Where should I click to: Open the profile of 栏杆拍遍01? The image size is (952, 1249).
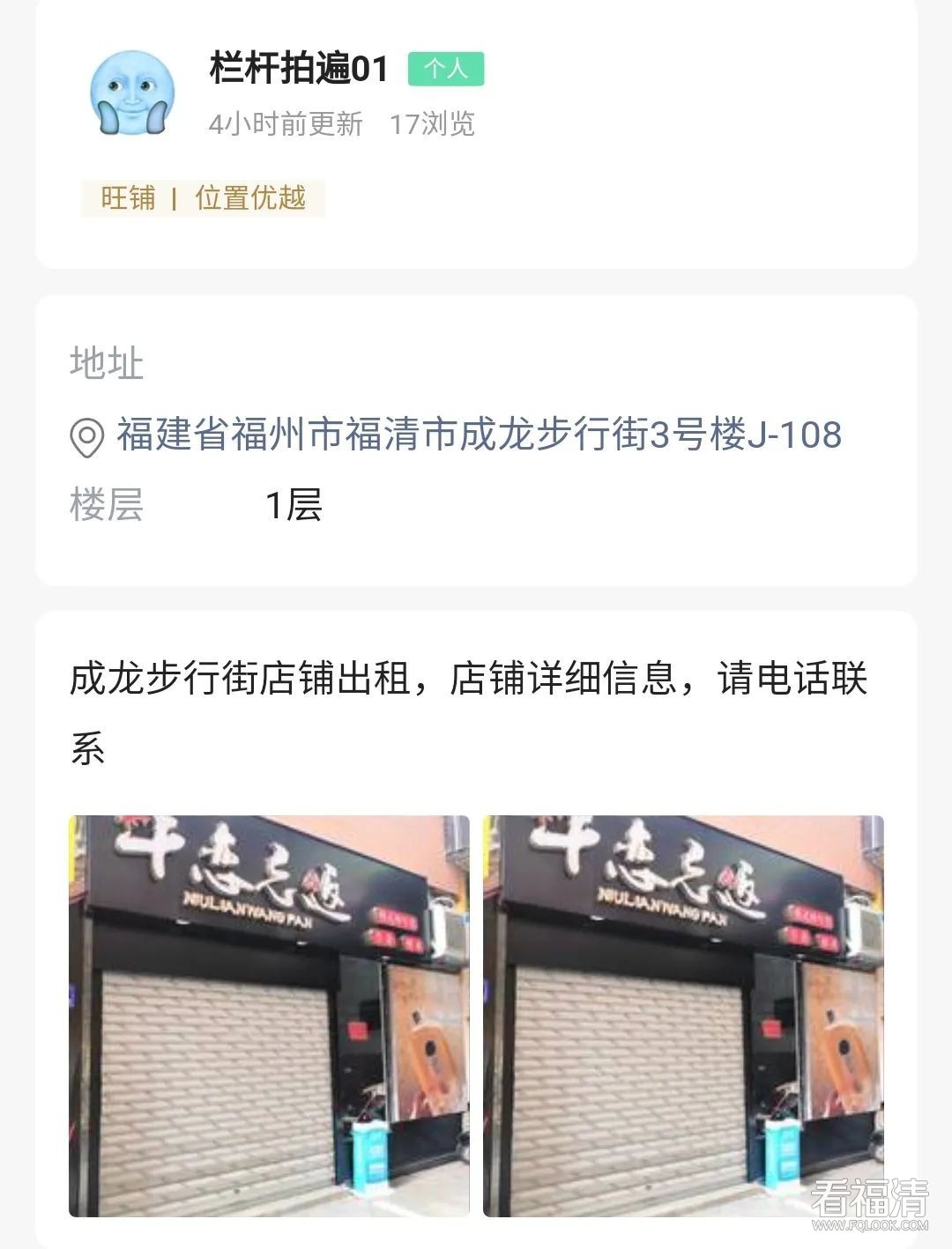click(x=132, y=93)
